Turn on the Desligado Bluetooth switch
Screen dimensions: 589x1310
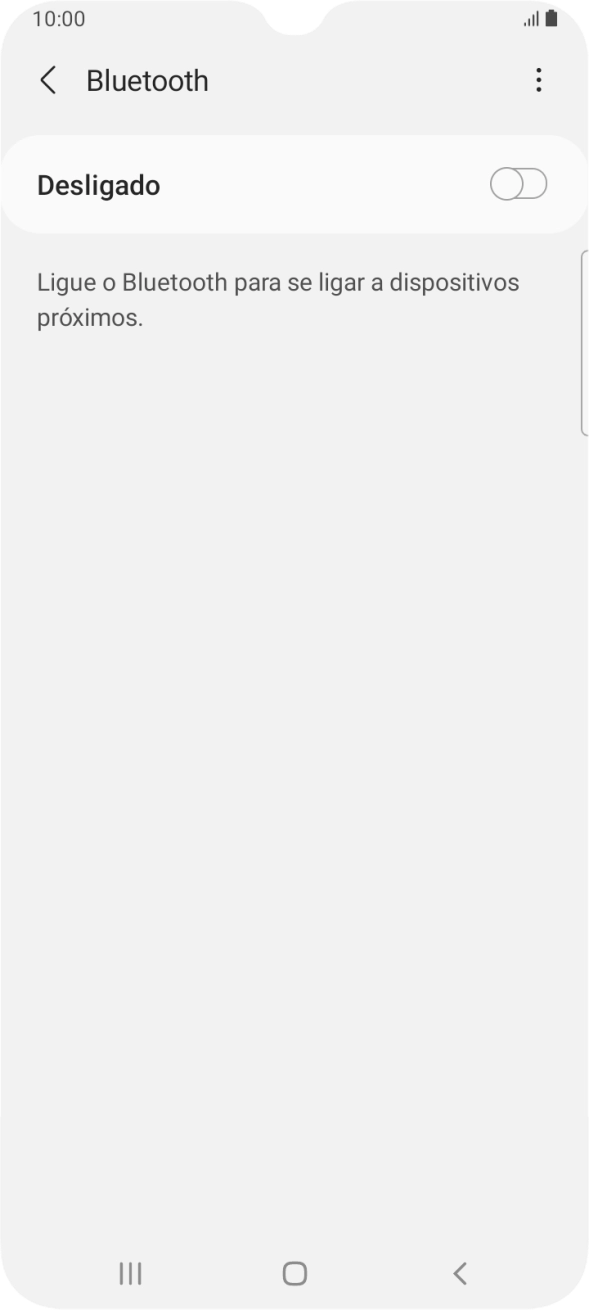[x=519, y=185]
